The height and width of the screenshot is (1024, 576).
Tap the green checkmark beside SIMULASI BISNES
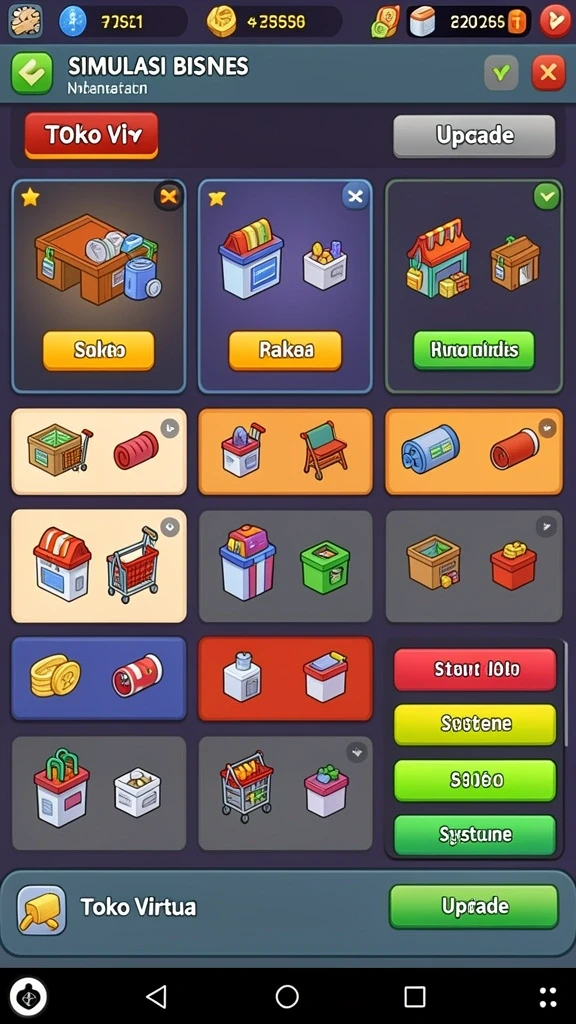[x=31, y=73]
